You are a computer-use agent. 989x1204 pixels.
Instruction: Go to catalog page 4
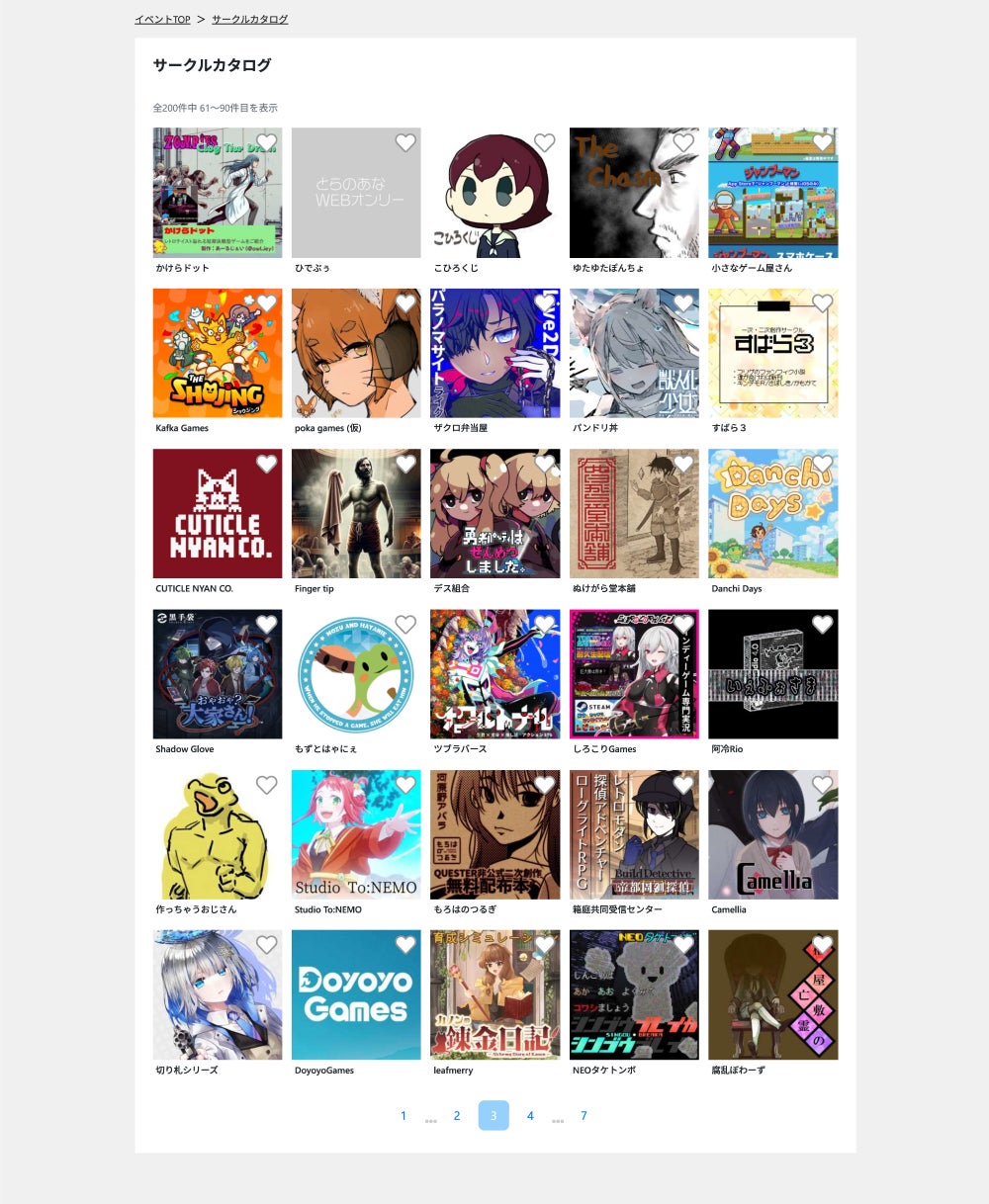530,1115
